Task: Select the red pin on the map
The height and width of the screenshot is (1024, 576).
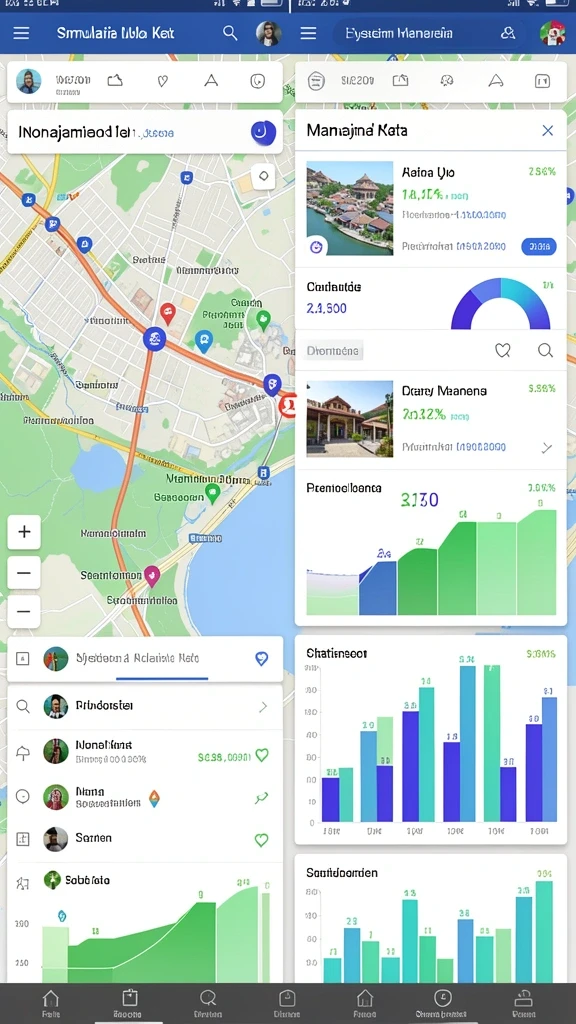Action: pos(168,314)
